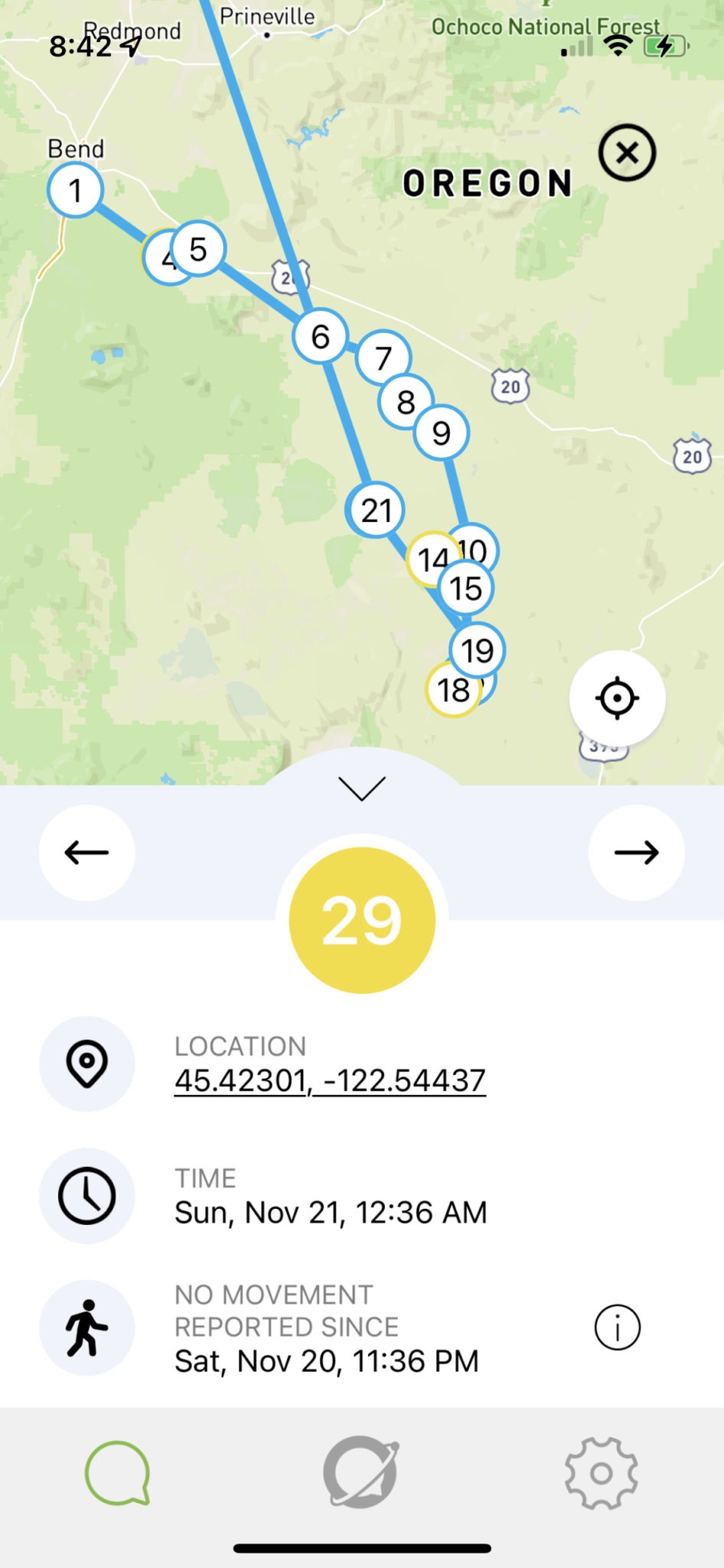The image size is (724, 1568).
Task: Select track point 5 on map
Action: pyautogui.click(x=198, y=249)
